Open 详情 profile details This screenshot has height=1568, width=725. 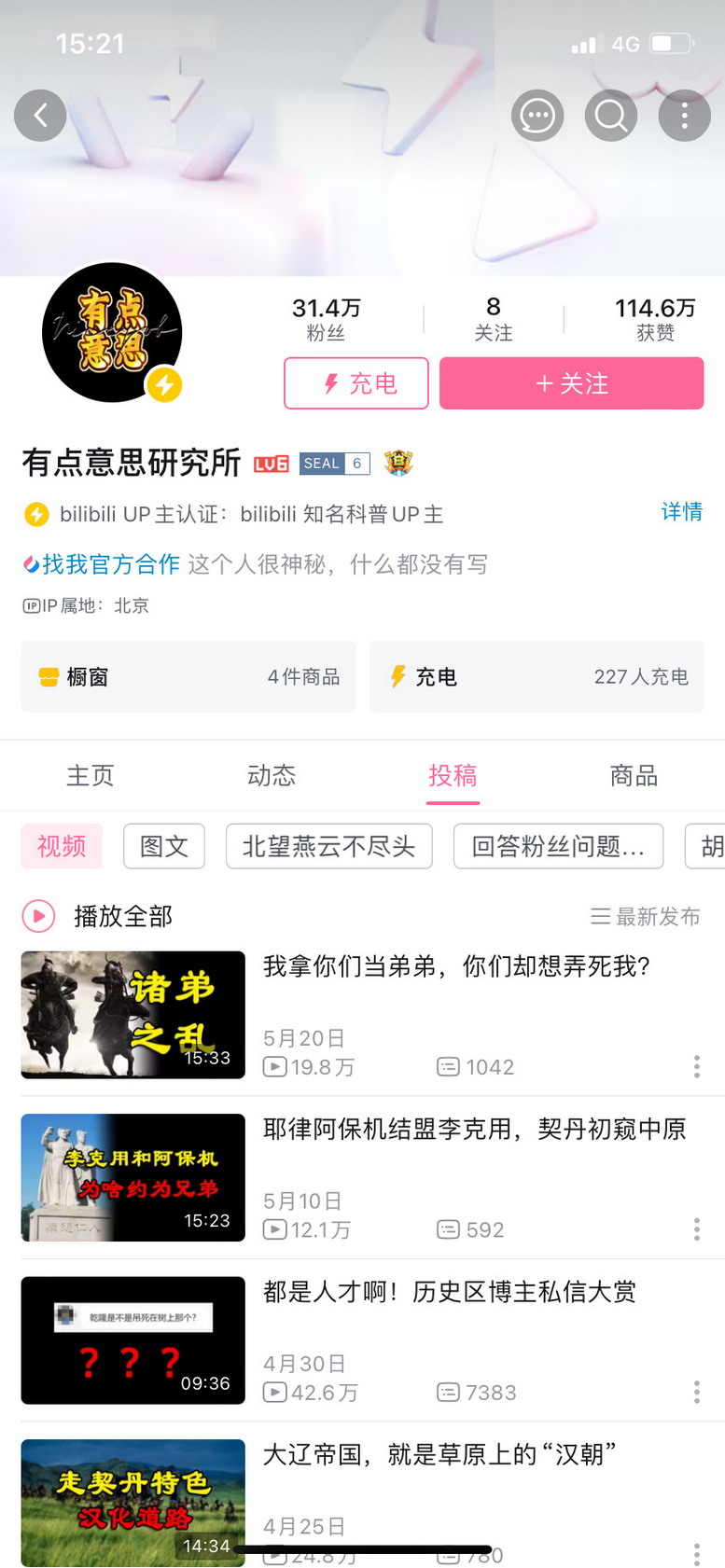coord(681,511)
